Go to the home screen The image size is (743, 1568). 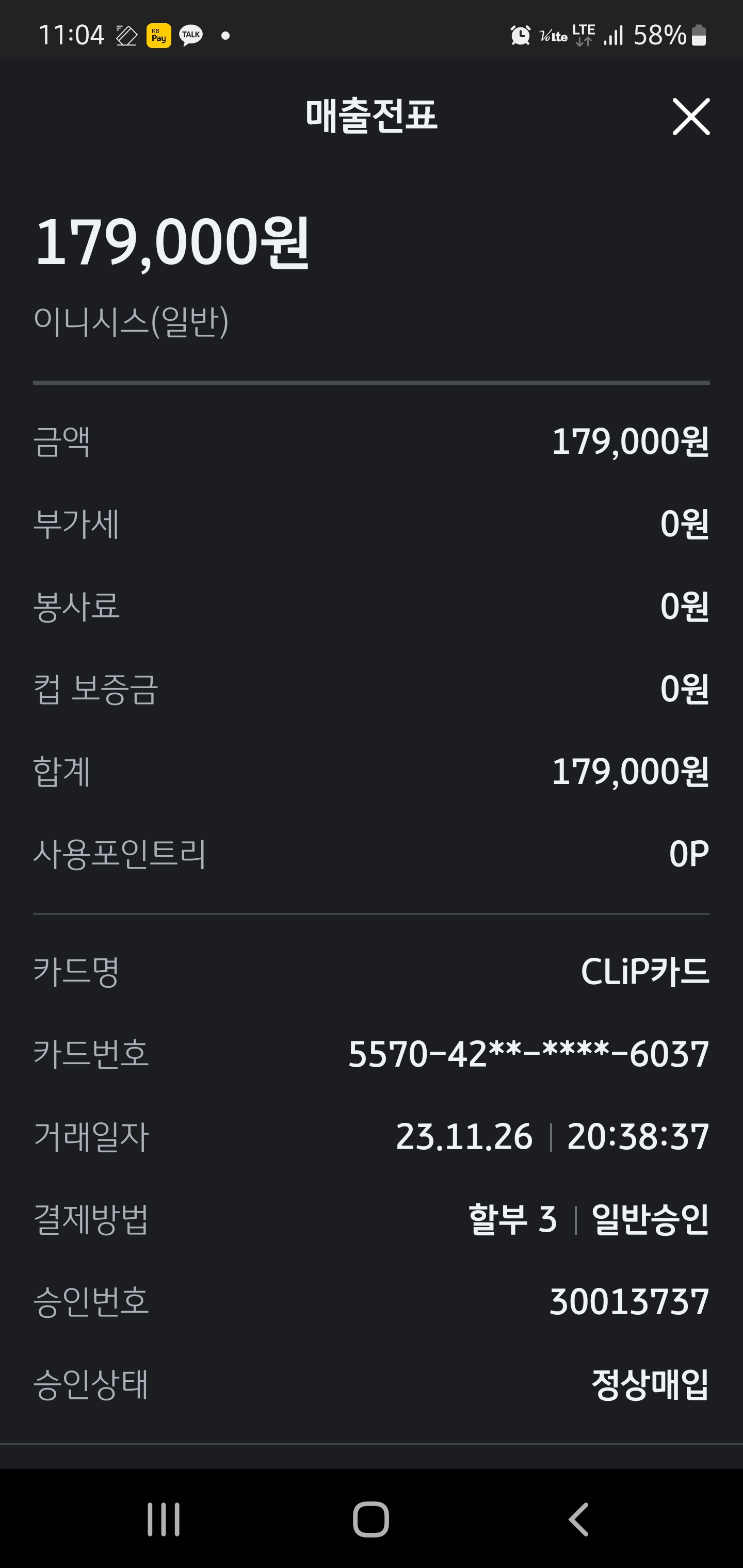point(371,1518)
